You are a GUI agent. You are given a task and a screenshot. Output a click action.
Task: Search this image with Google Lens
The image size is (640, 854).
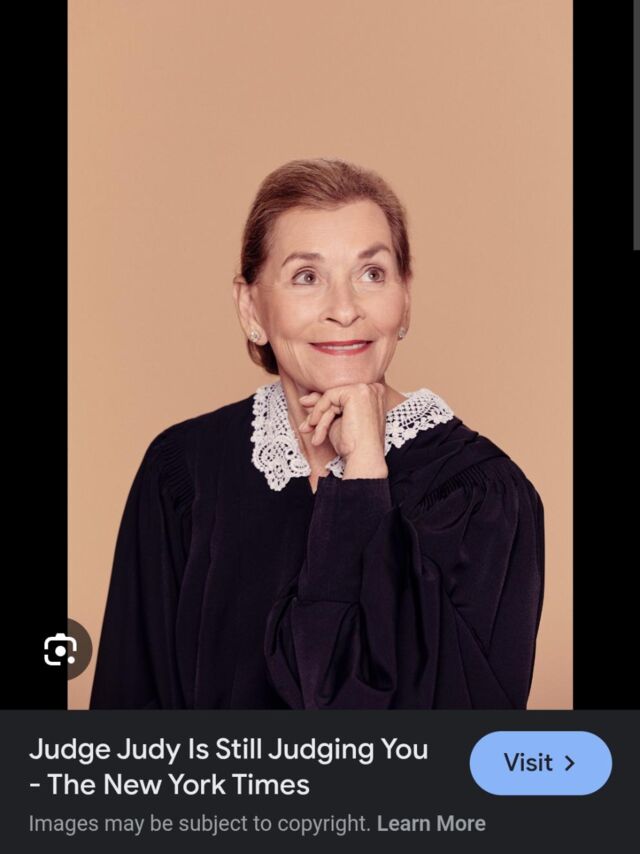[61, 651]
